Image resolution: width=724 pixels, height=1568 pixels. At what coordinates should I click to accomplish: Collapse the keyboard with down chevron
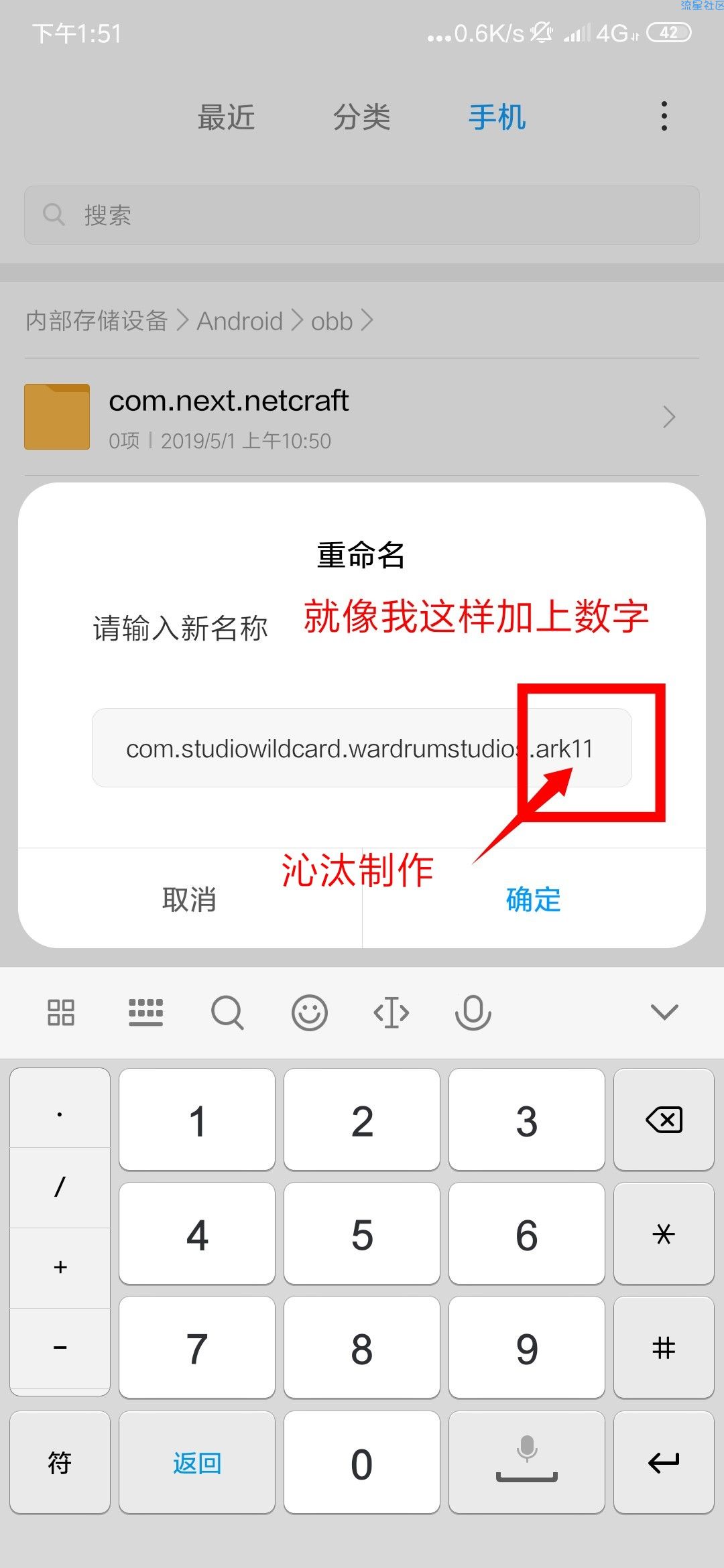click(x=664, y=1012)
